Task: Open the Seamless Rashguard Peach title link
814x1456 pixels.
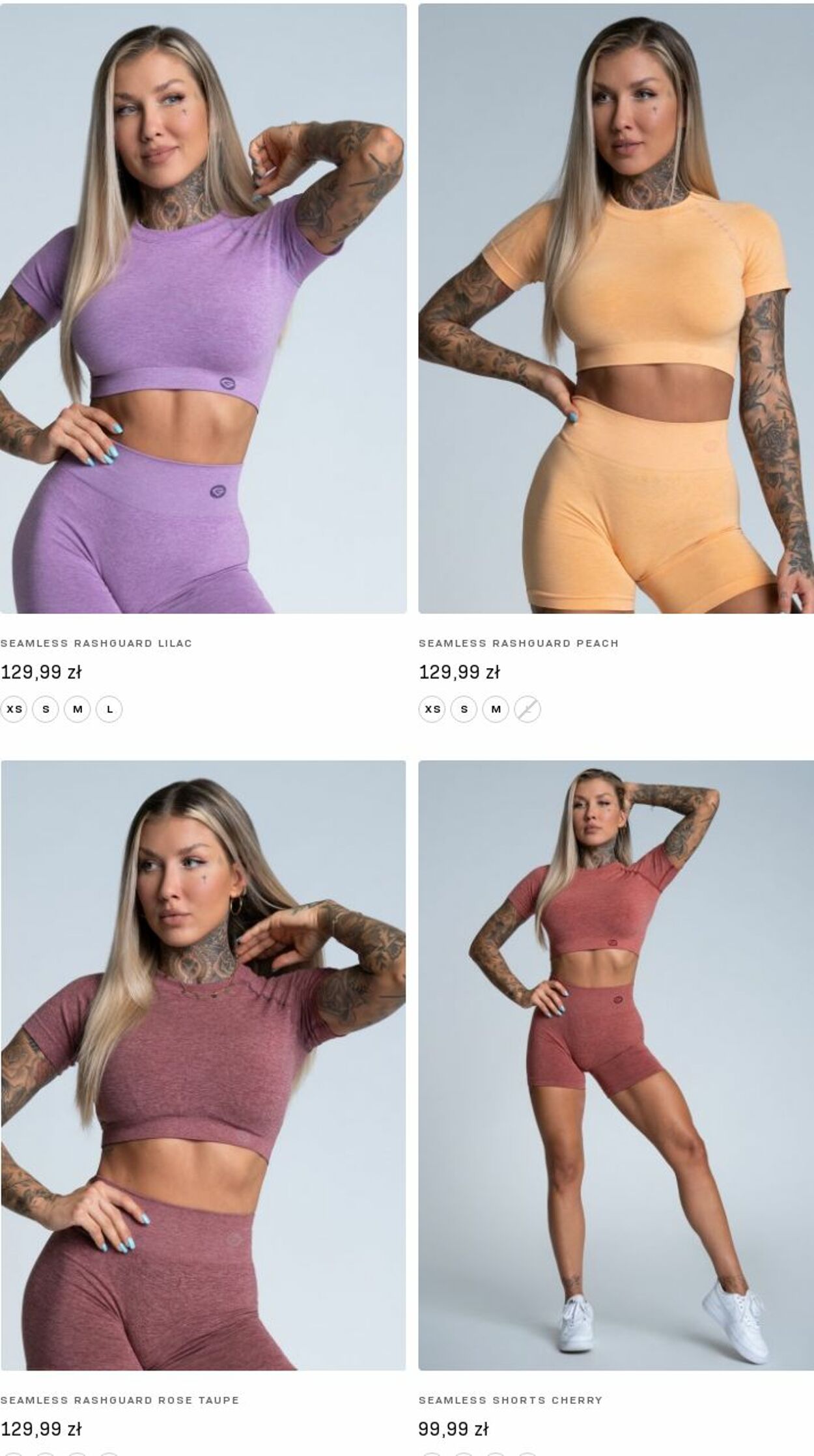Action: click(x=518, y=643)
